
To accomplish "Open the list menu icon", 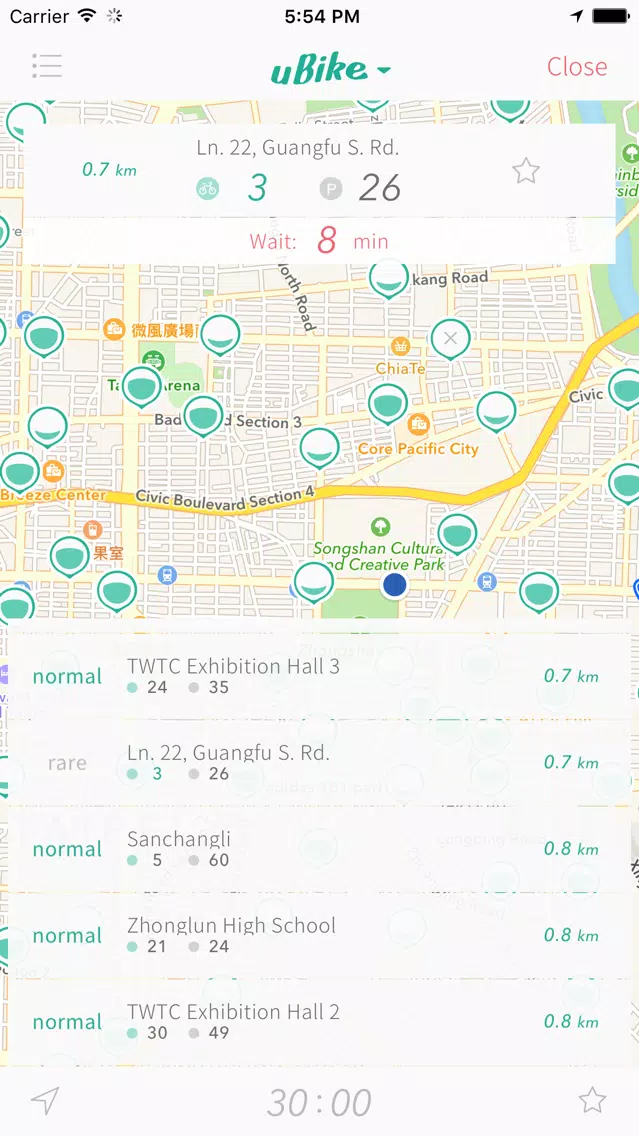I will click(x=47, y=66).
